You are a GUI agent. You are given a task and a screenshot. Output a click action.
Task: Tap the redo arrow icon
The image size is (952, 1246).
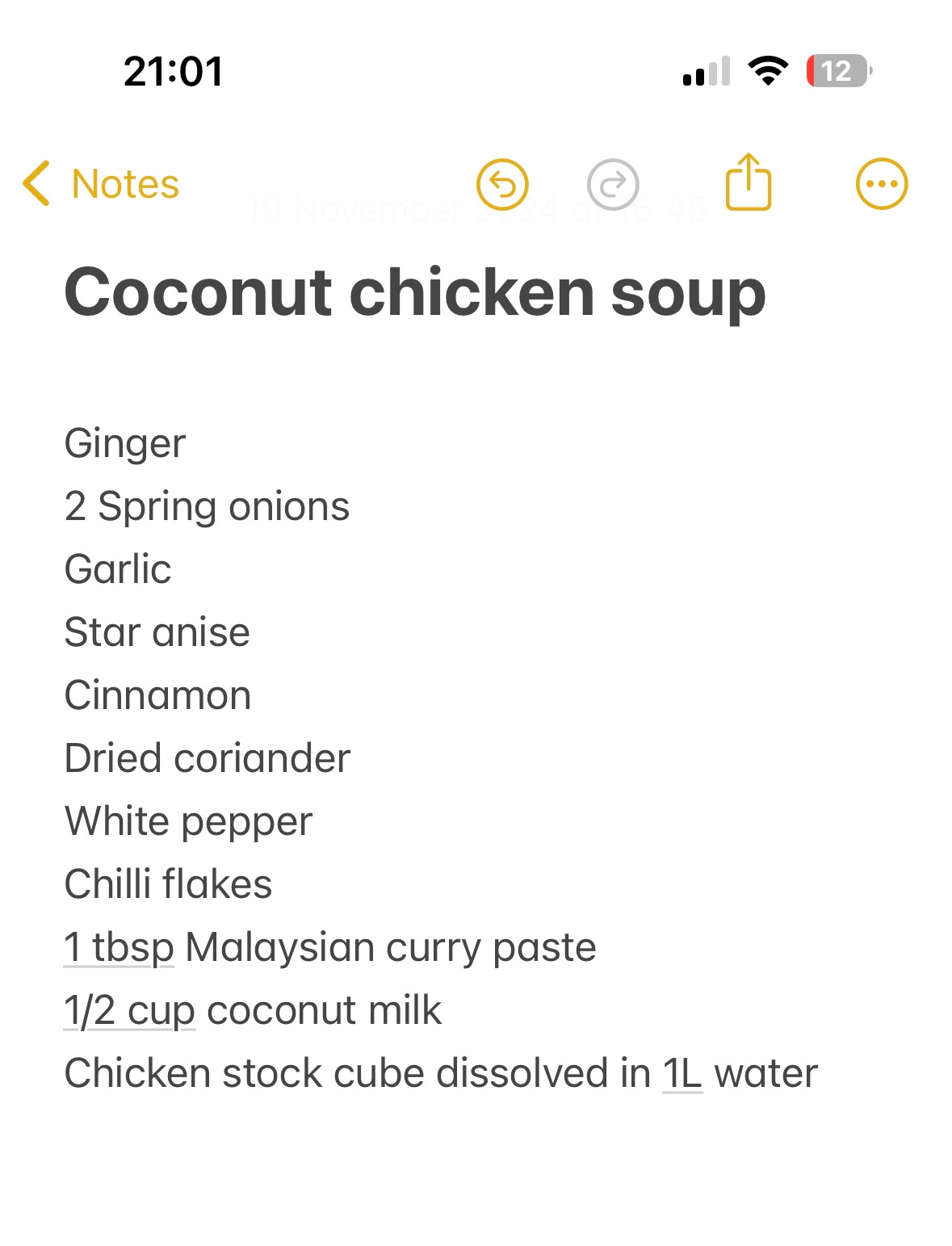613,184
